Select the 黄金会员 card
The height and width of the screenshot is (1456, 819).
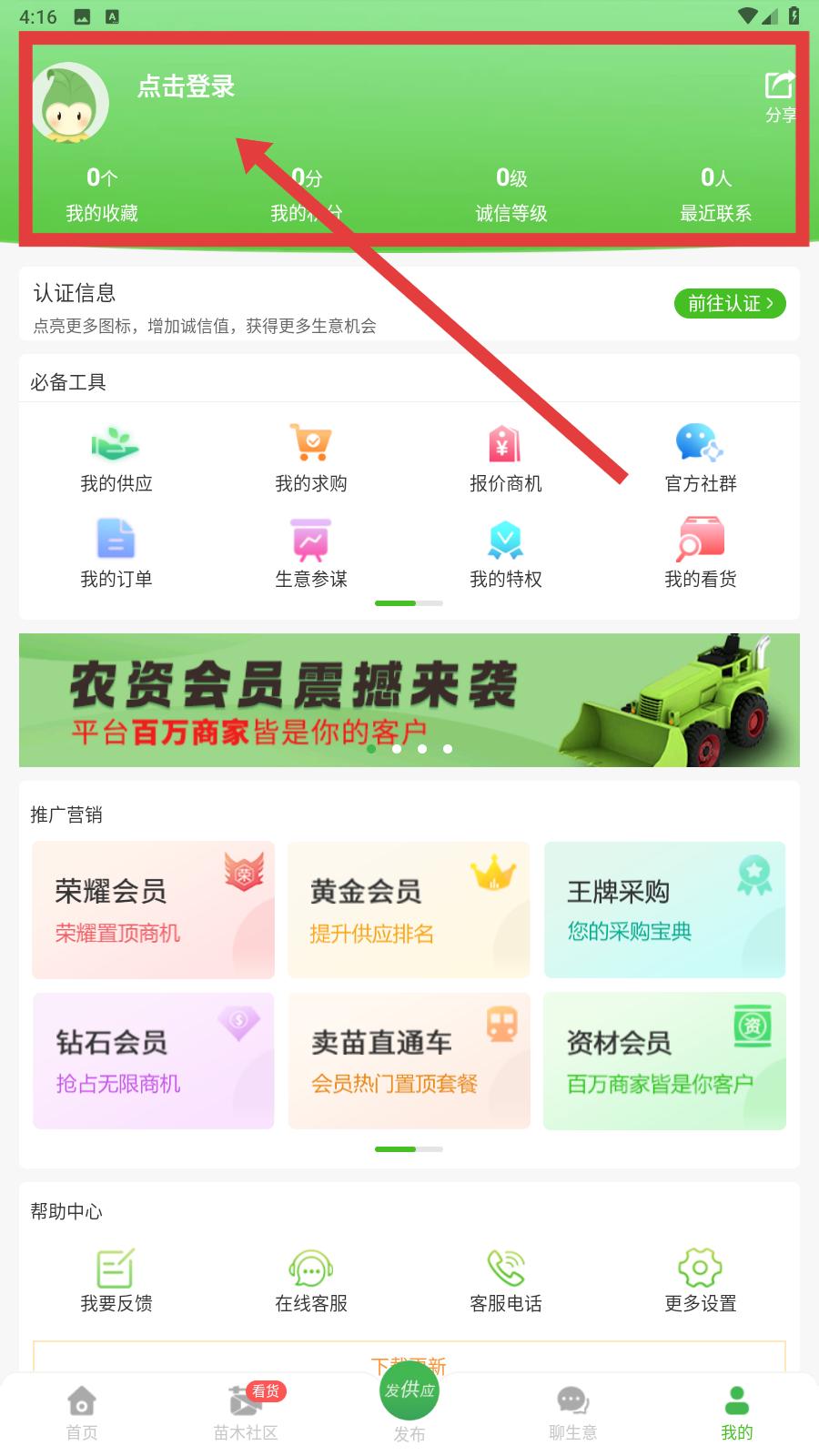pos(409,909)
